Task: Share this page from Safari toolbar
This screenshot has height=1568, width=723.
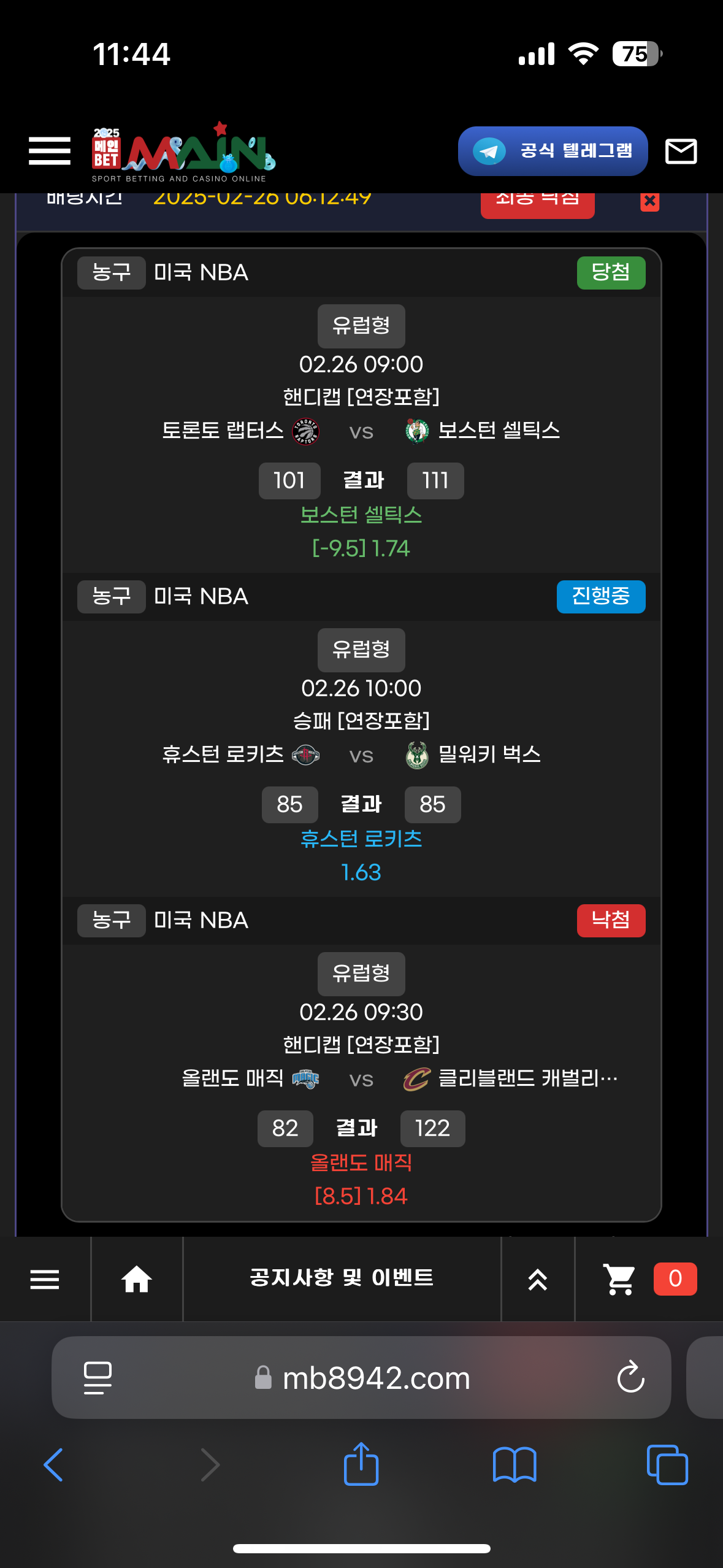Action: point(361,1464)
